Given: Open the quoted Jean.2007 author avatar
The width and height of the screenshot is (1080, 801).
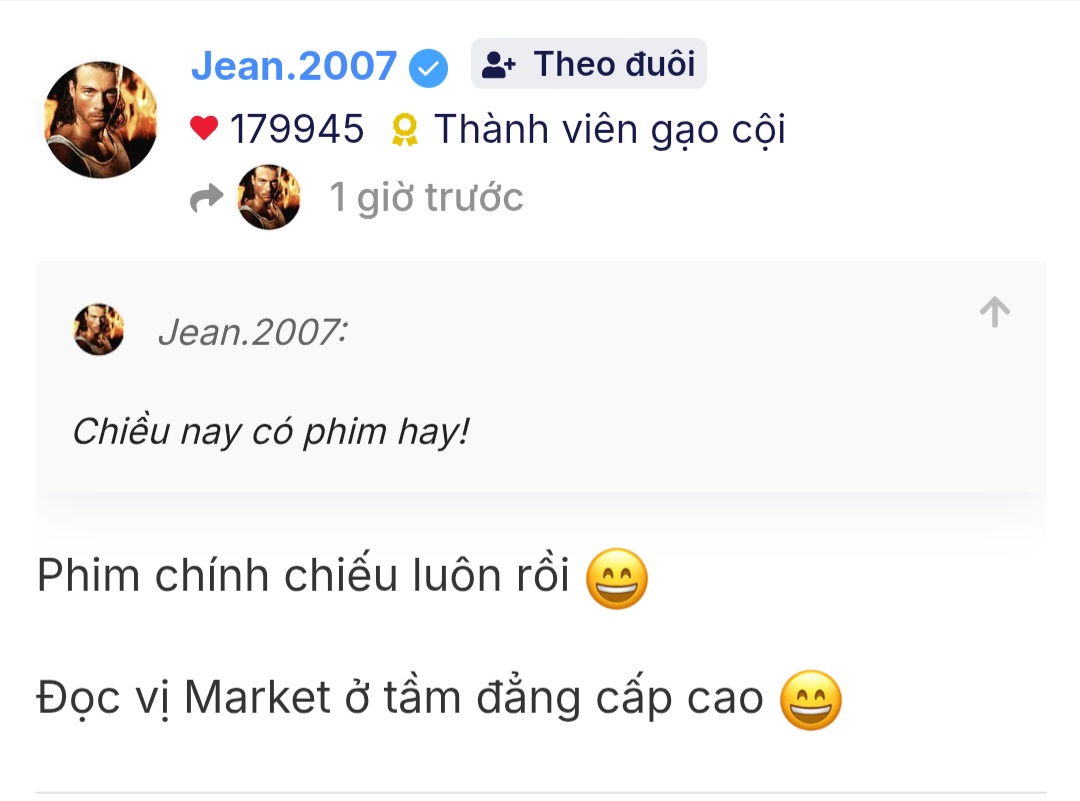Looking at the screenshot, I should pyautogui.click(x=98, y=330).
